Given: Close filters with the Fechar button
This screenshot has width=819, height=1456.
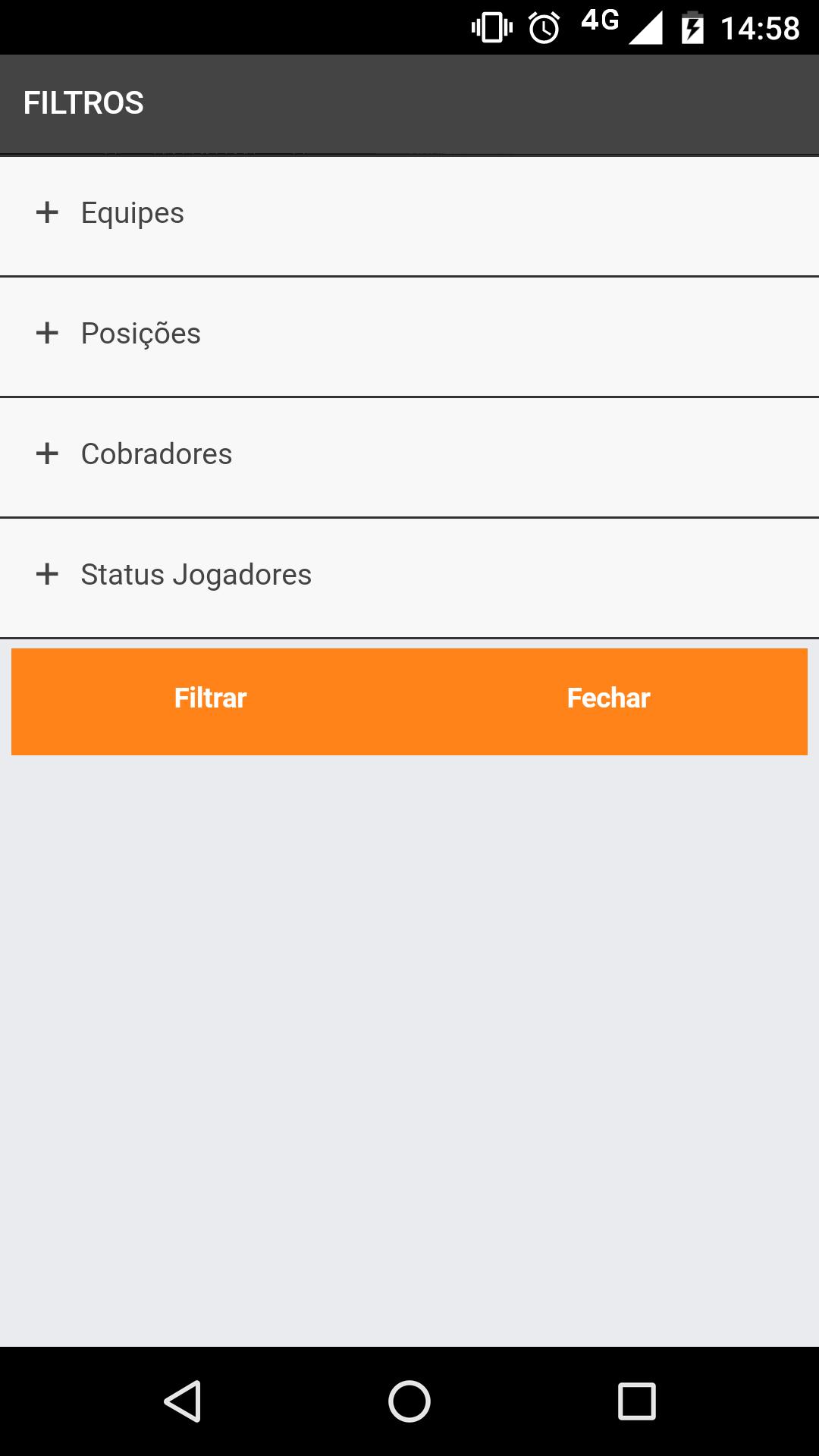Looking at the screenshot, I should [608, 698].
